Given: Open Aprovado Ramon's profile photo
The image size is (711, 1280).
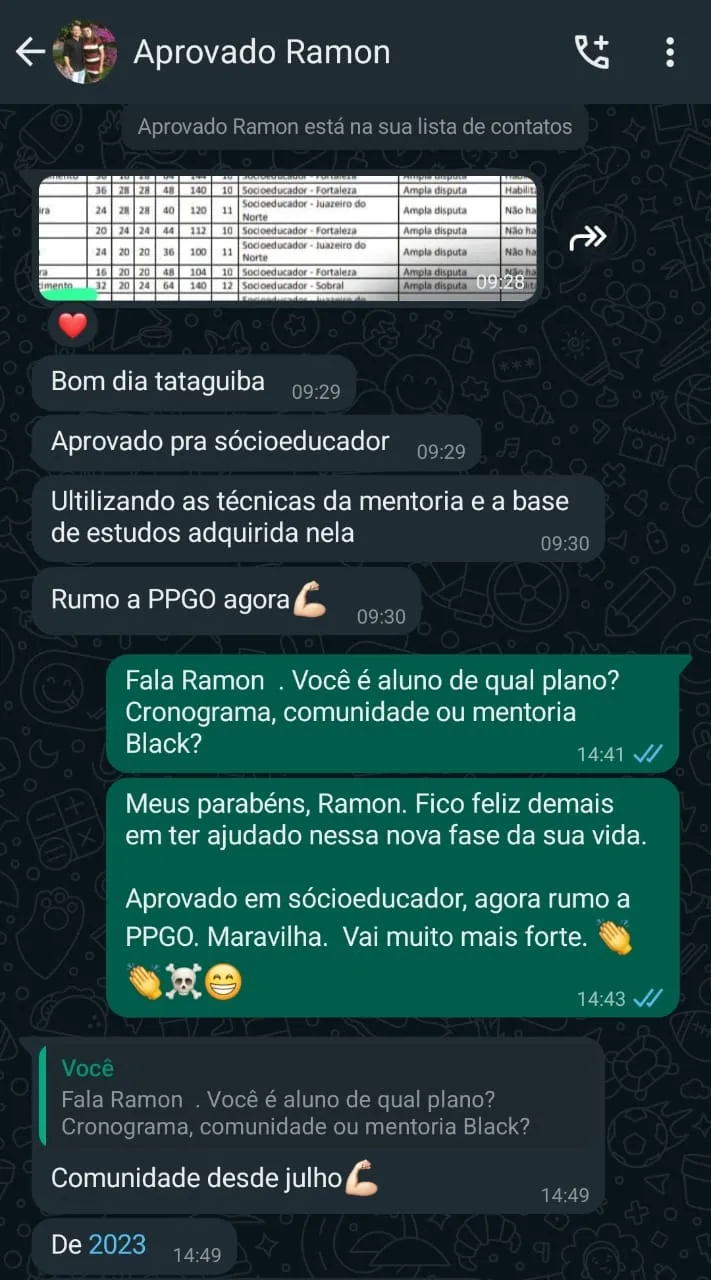Looking at the screenshot, I should point(85,52).
